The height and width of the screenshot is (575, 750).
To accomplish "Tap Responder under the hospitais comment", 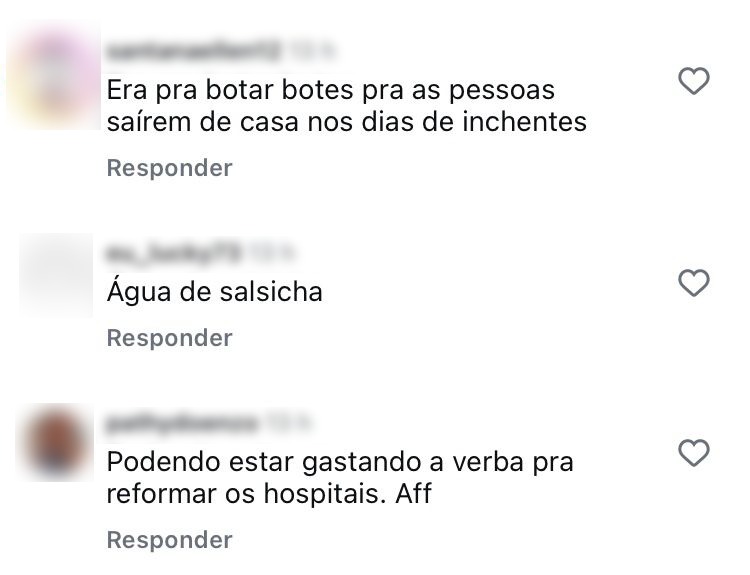I will 169,540.
